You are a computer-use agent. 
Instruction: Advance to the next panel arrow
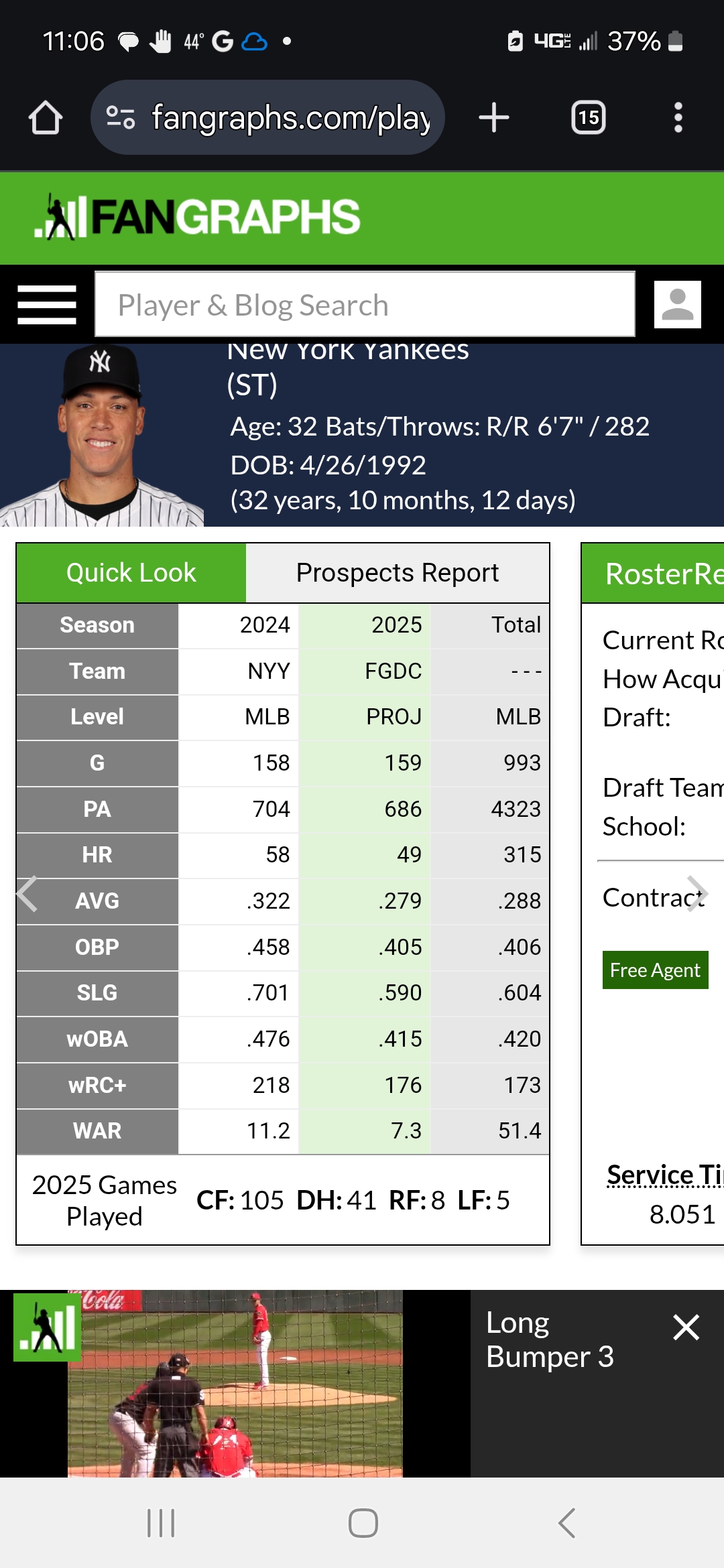point(697,894)
